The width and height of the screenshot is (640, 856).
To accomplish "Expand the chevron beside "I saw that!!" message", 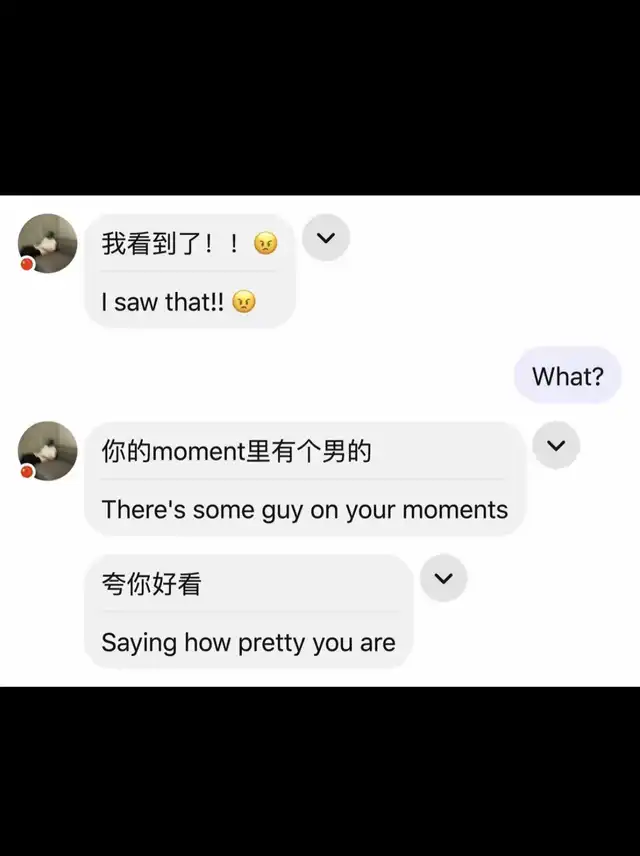I will tap(326, 238).
